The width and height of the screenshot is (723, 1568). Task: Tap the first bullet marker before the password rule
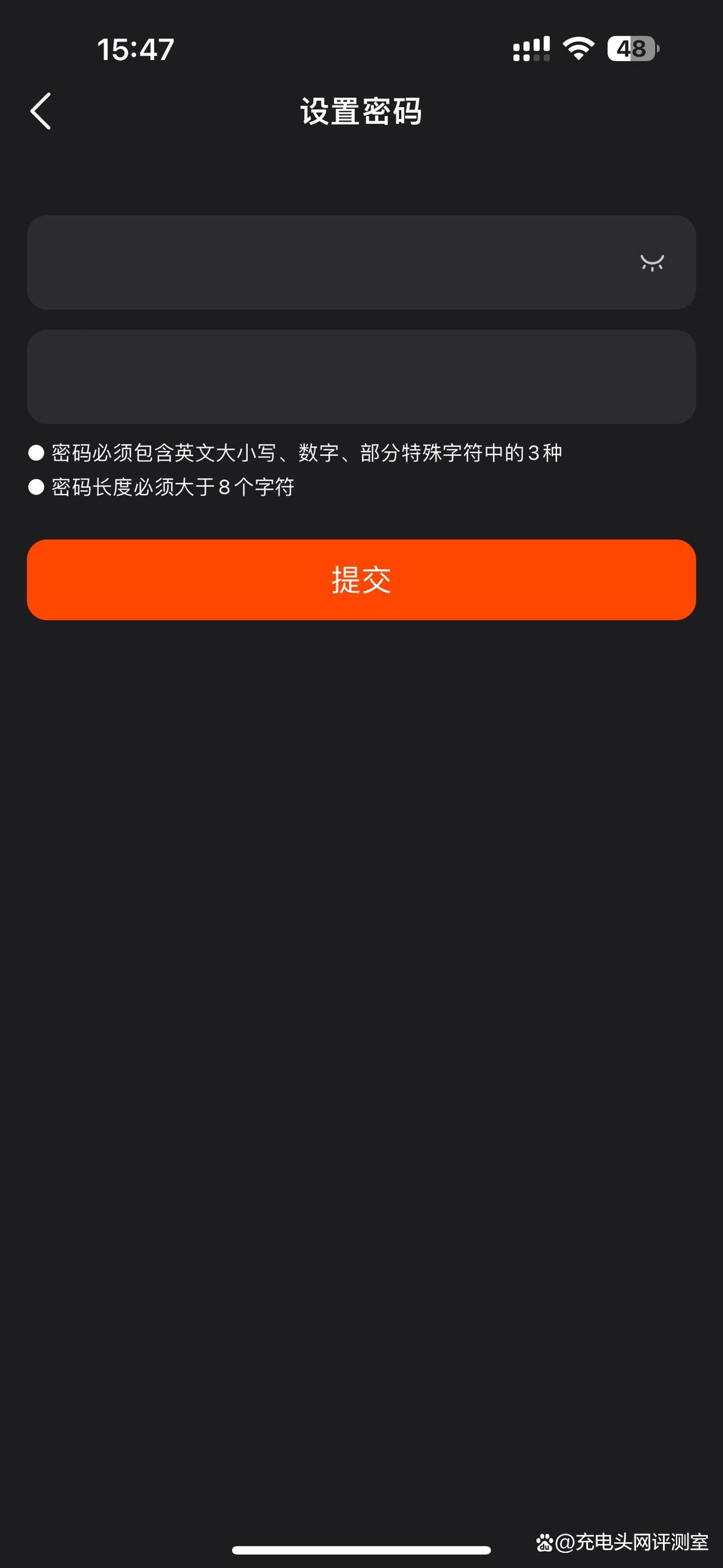click(x=36, y=451)
